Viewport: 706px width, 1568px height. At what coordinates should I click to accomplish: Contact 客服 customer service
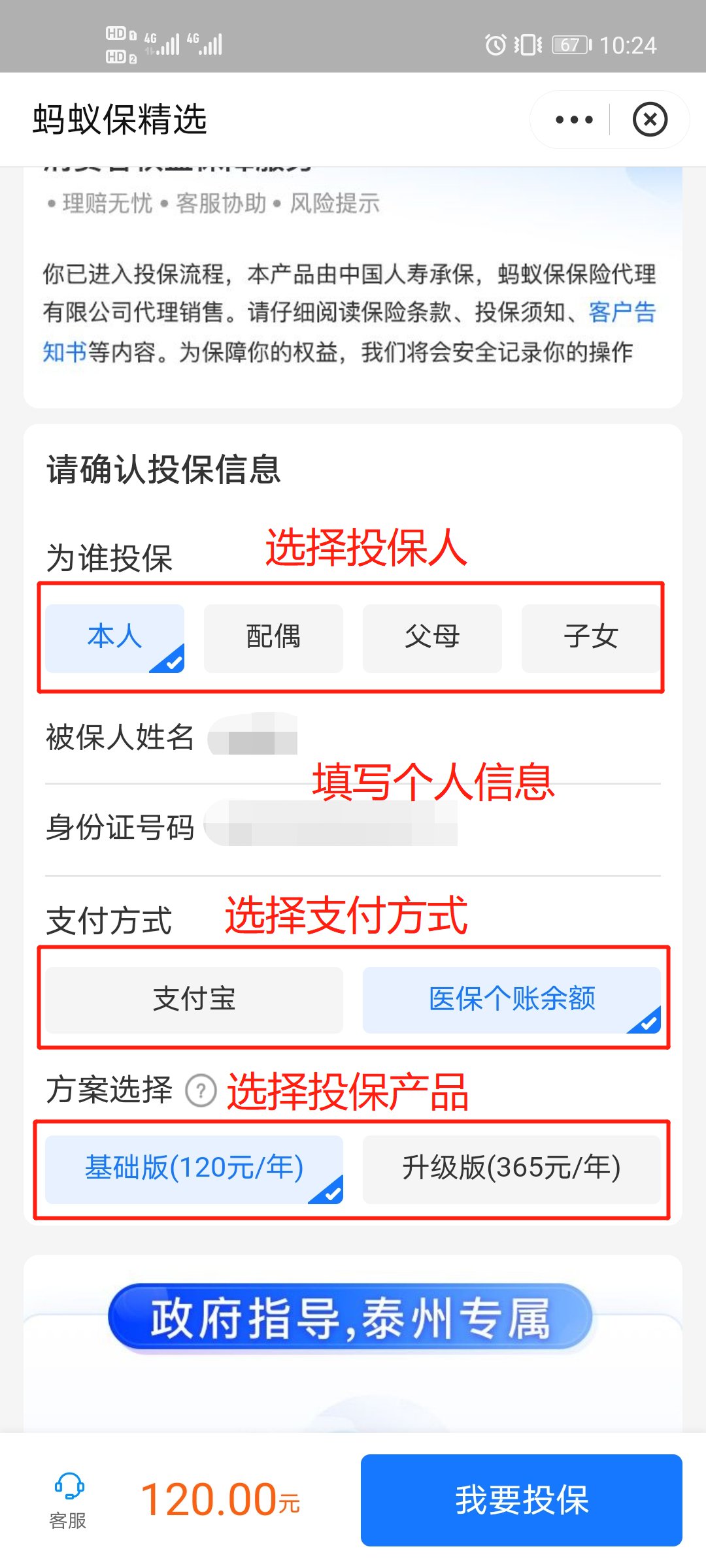coord(68,1500)
